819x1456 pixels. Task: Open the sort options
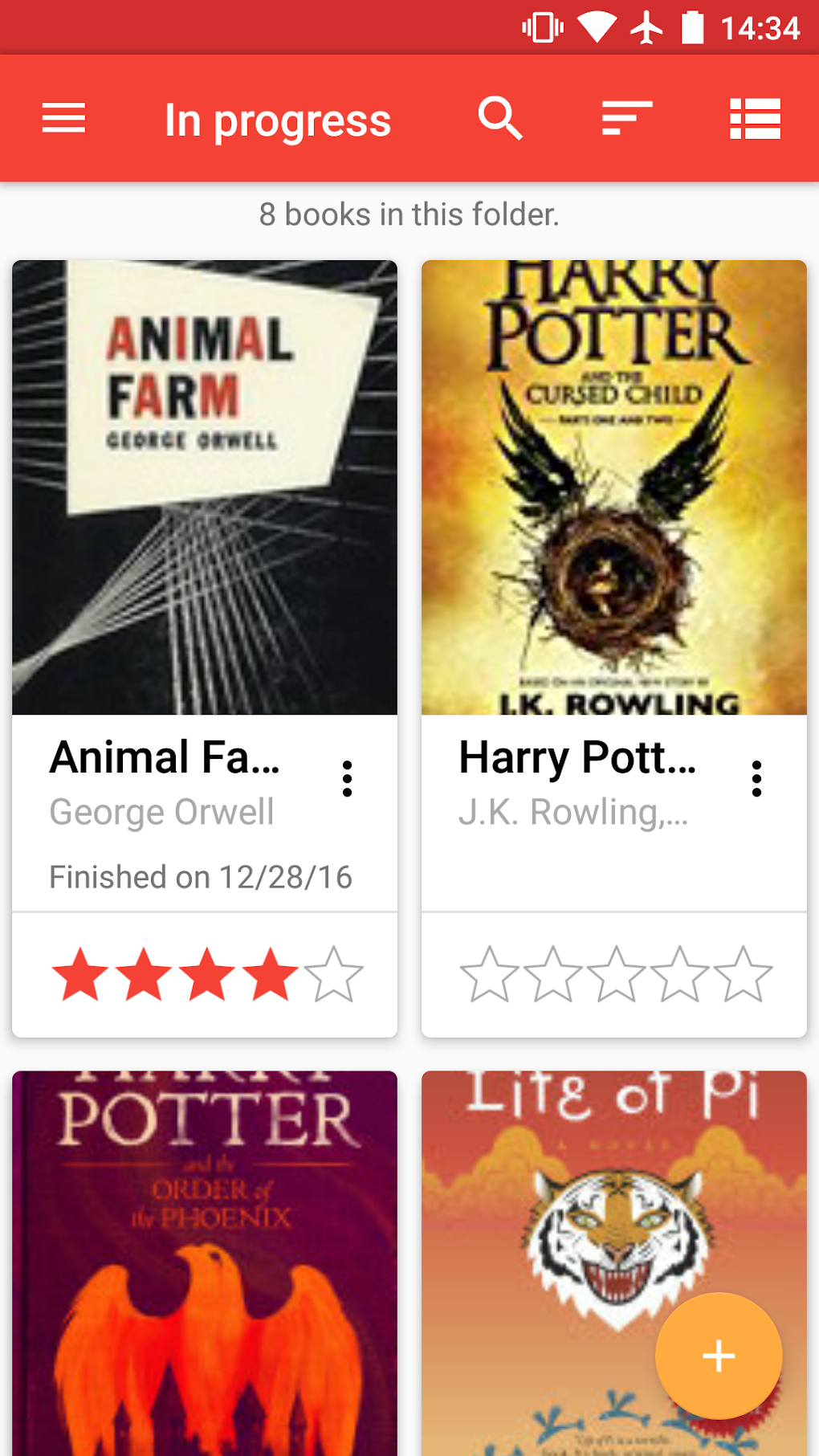coord(627,119)
